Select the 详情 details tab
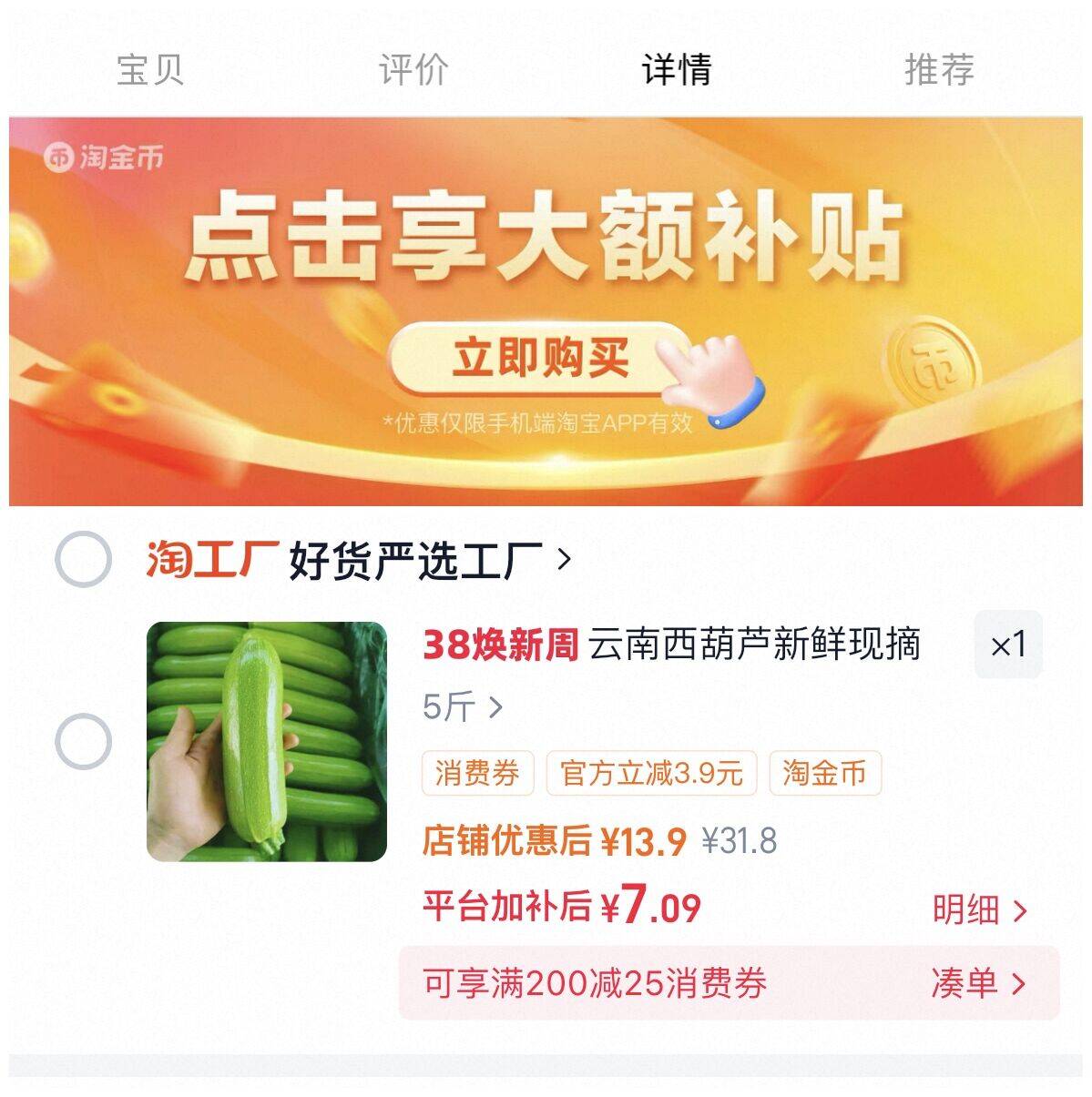Viewport: 1092px width, 1097px height. pos(676,69)
